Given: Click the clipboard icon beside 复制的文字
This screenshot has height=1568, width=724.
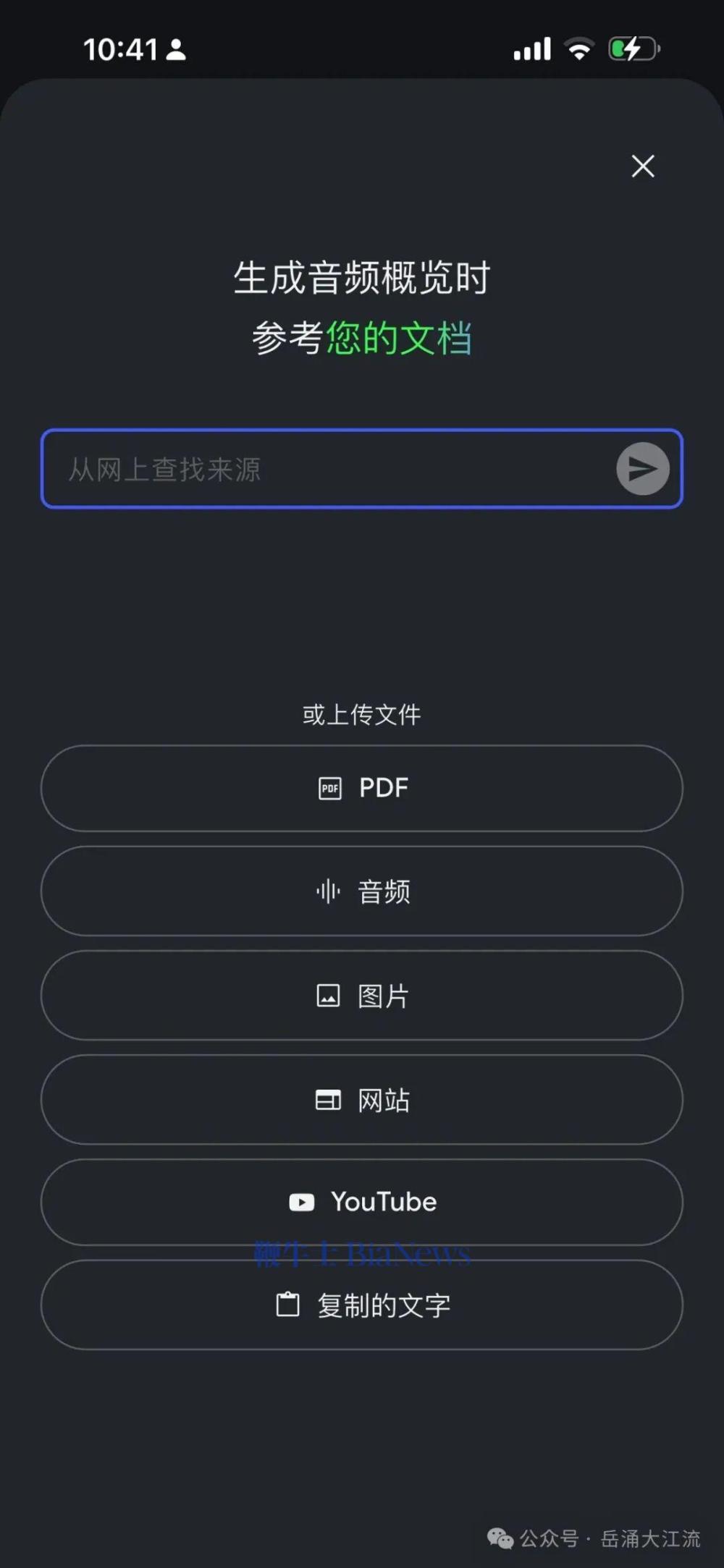Looking at the screenshot, I should pyautogui.click(x=287, y=1305).
